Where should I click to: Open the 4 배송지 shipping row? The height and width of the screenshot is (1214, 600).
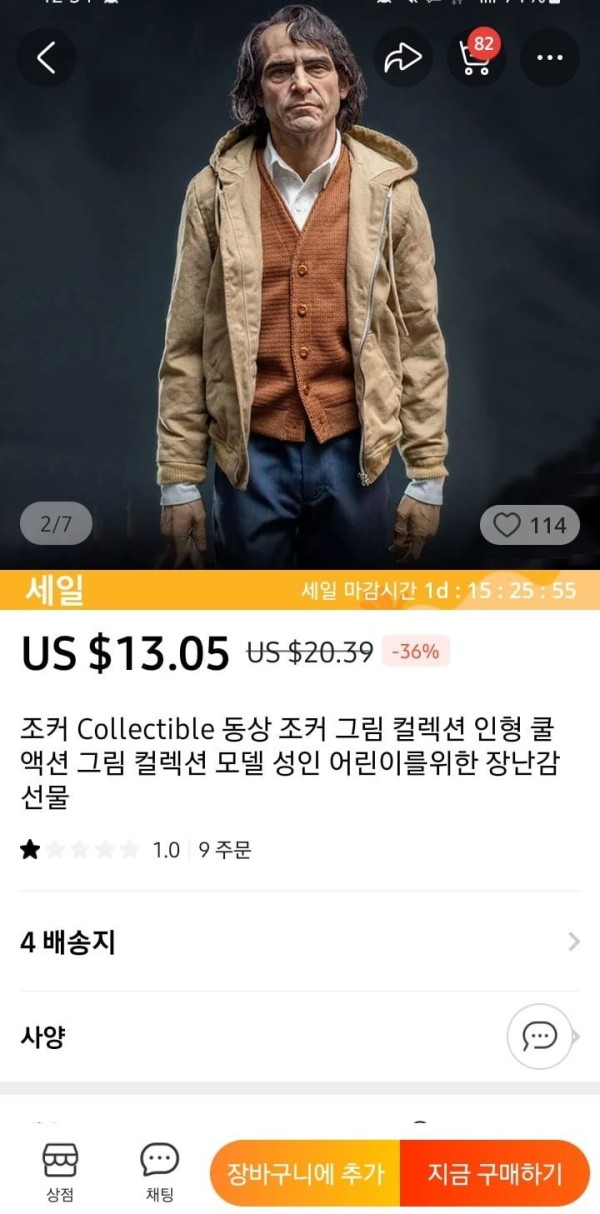click(x=300, y=941)
